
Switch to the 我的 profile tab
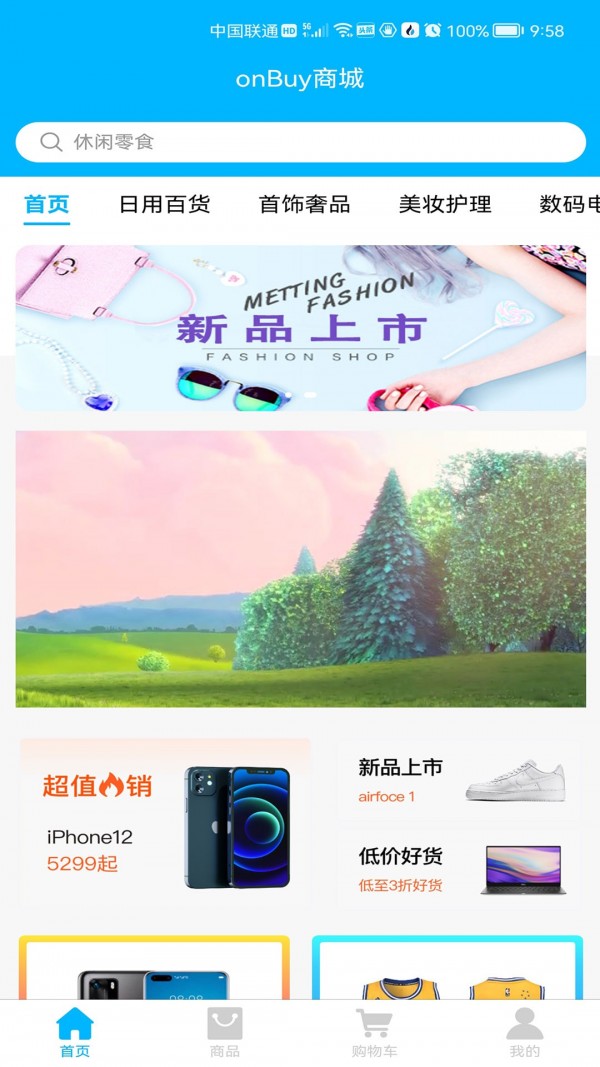(524, 1033)
